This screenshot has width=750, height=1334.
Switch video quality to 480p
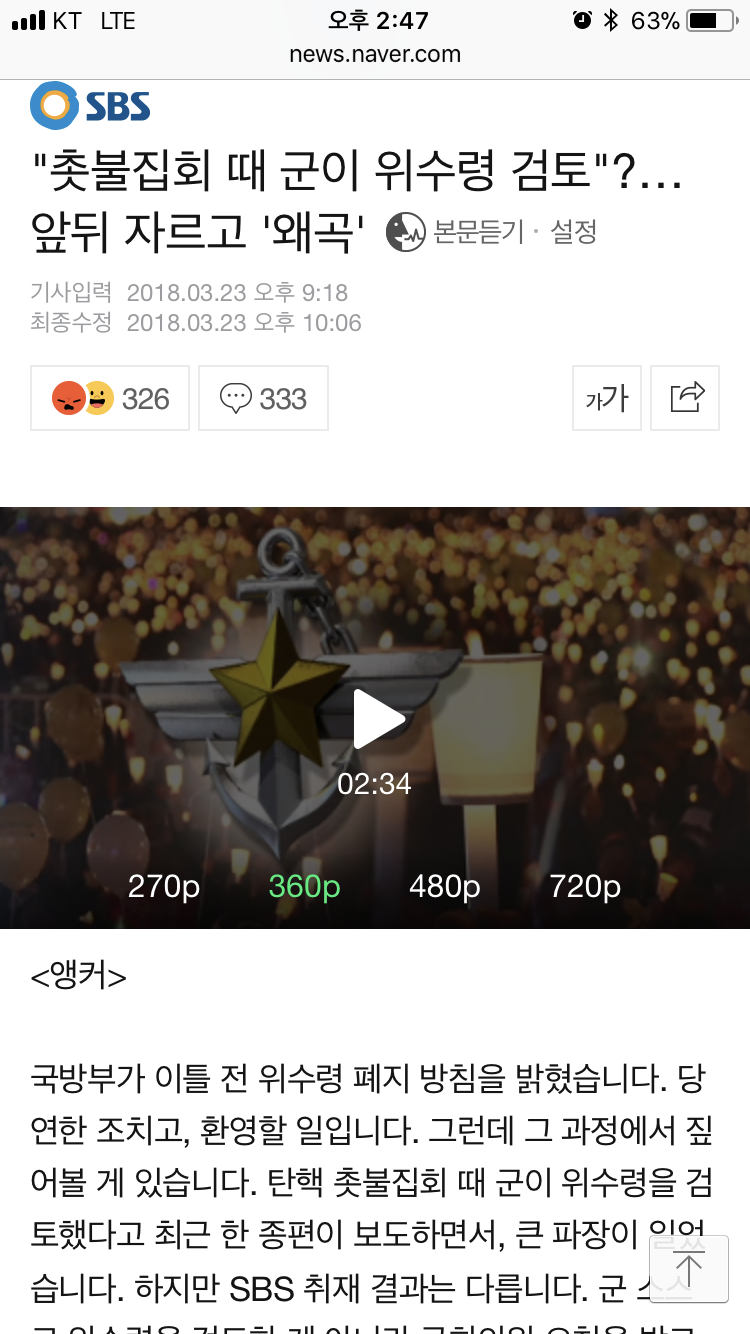444,886
